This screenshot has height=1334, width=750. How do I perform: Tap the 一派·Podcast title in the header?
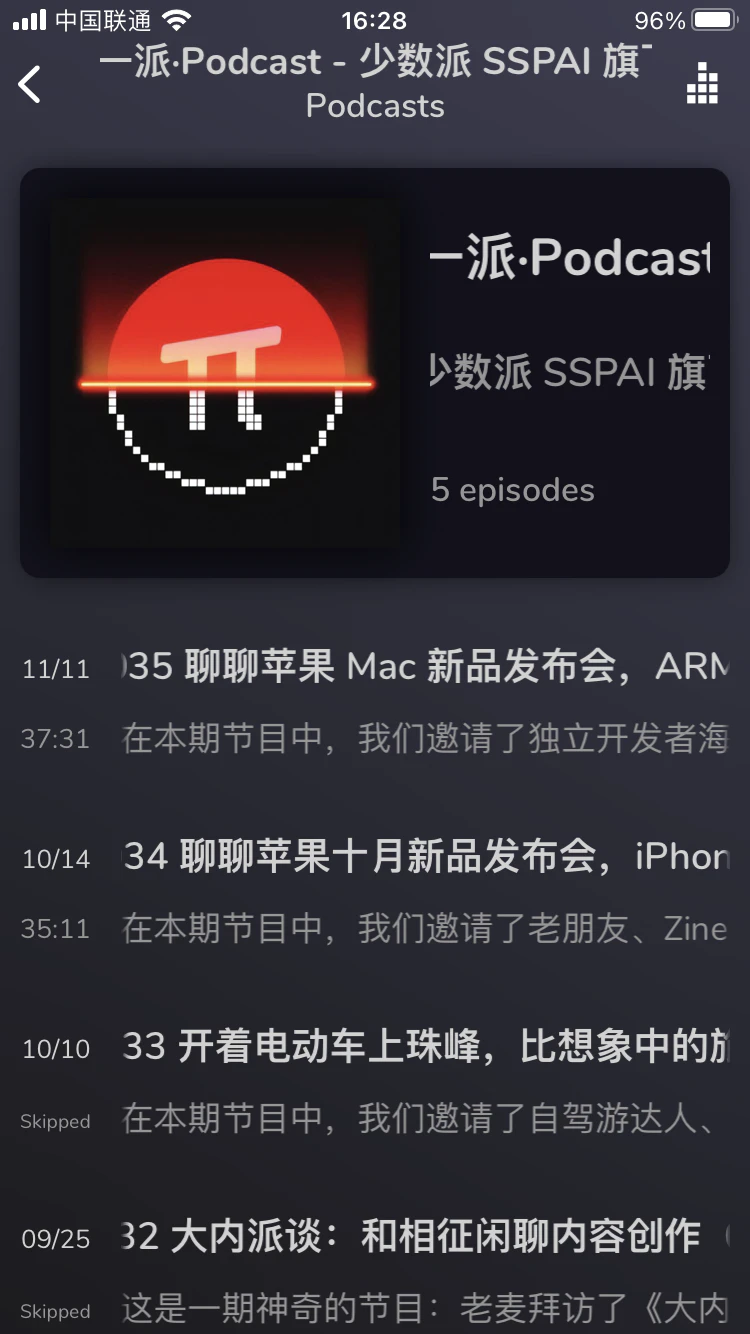[x=375, y=62]
